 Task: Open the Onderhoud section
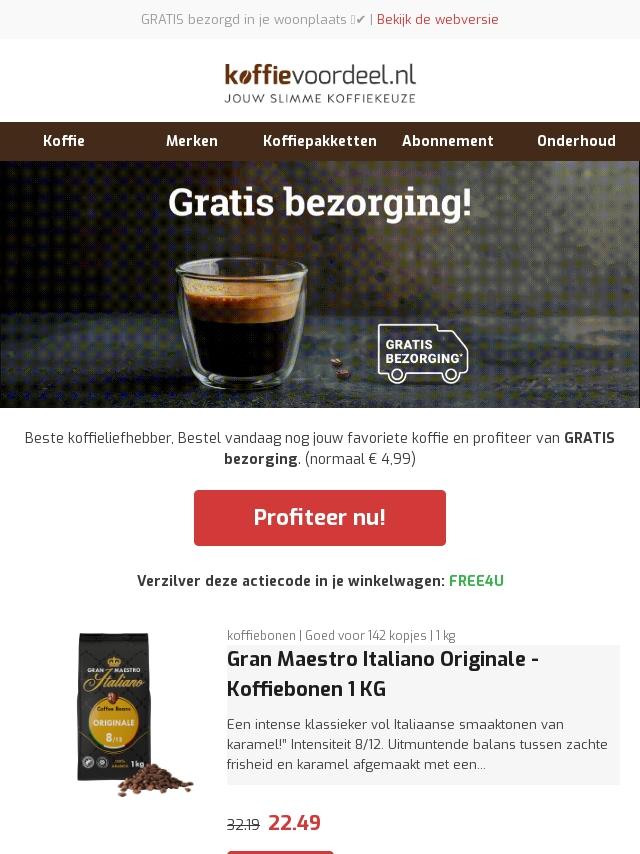[576, 141]
